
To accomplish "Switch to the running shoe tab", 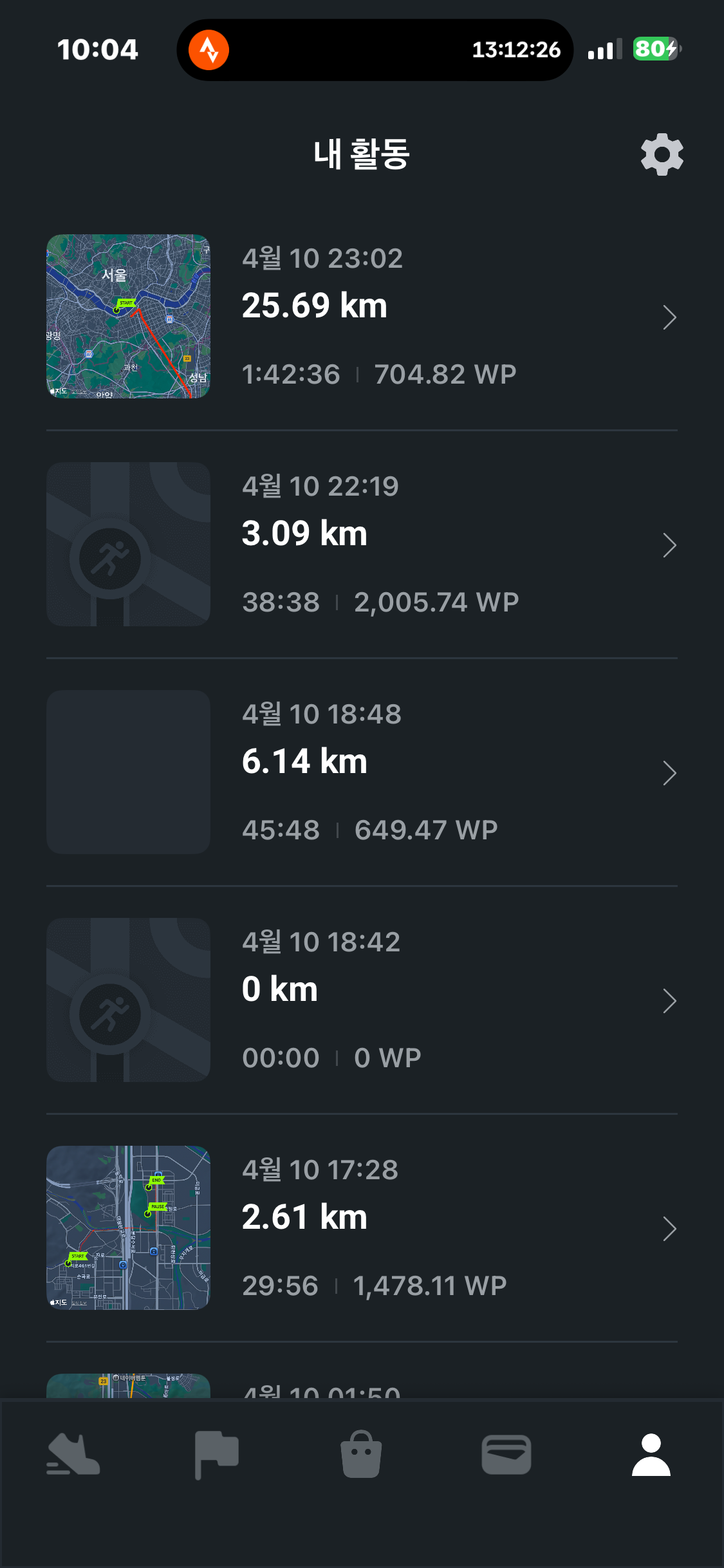I will click(73, 1455).
